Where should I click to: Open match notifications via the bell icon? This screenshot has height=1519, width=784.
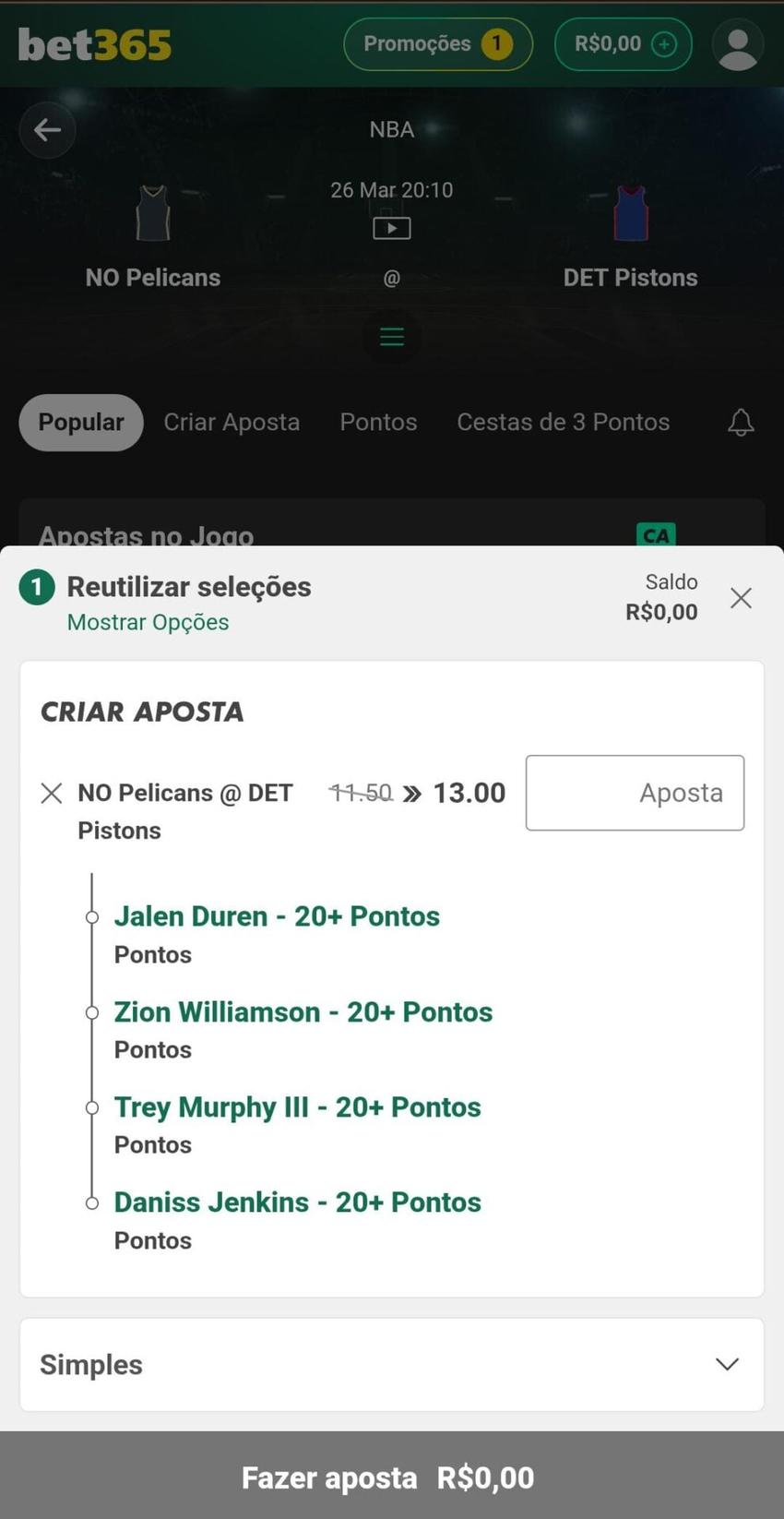740,422
